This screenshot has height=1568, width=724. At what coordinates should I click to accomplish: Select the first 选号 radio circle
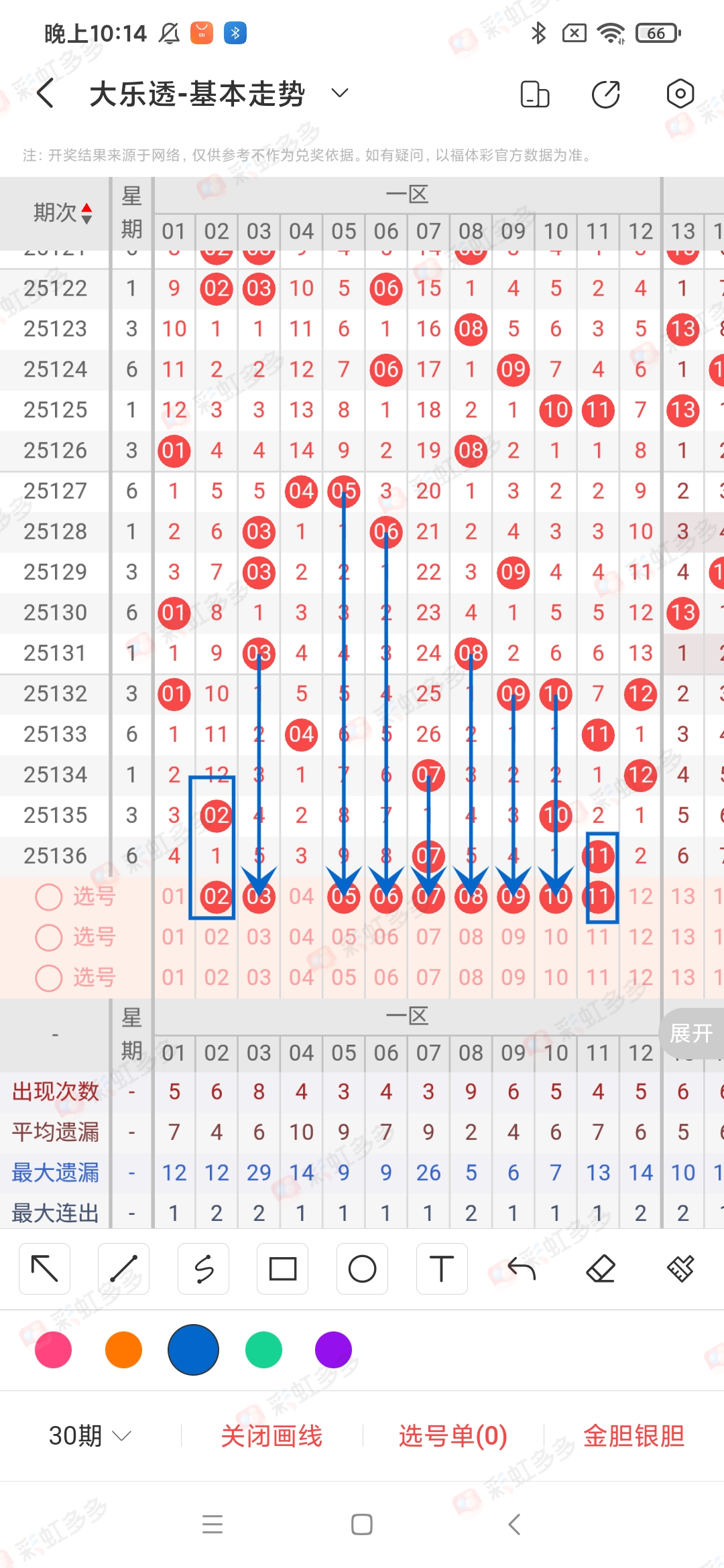(x=50, y=897)
